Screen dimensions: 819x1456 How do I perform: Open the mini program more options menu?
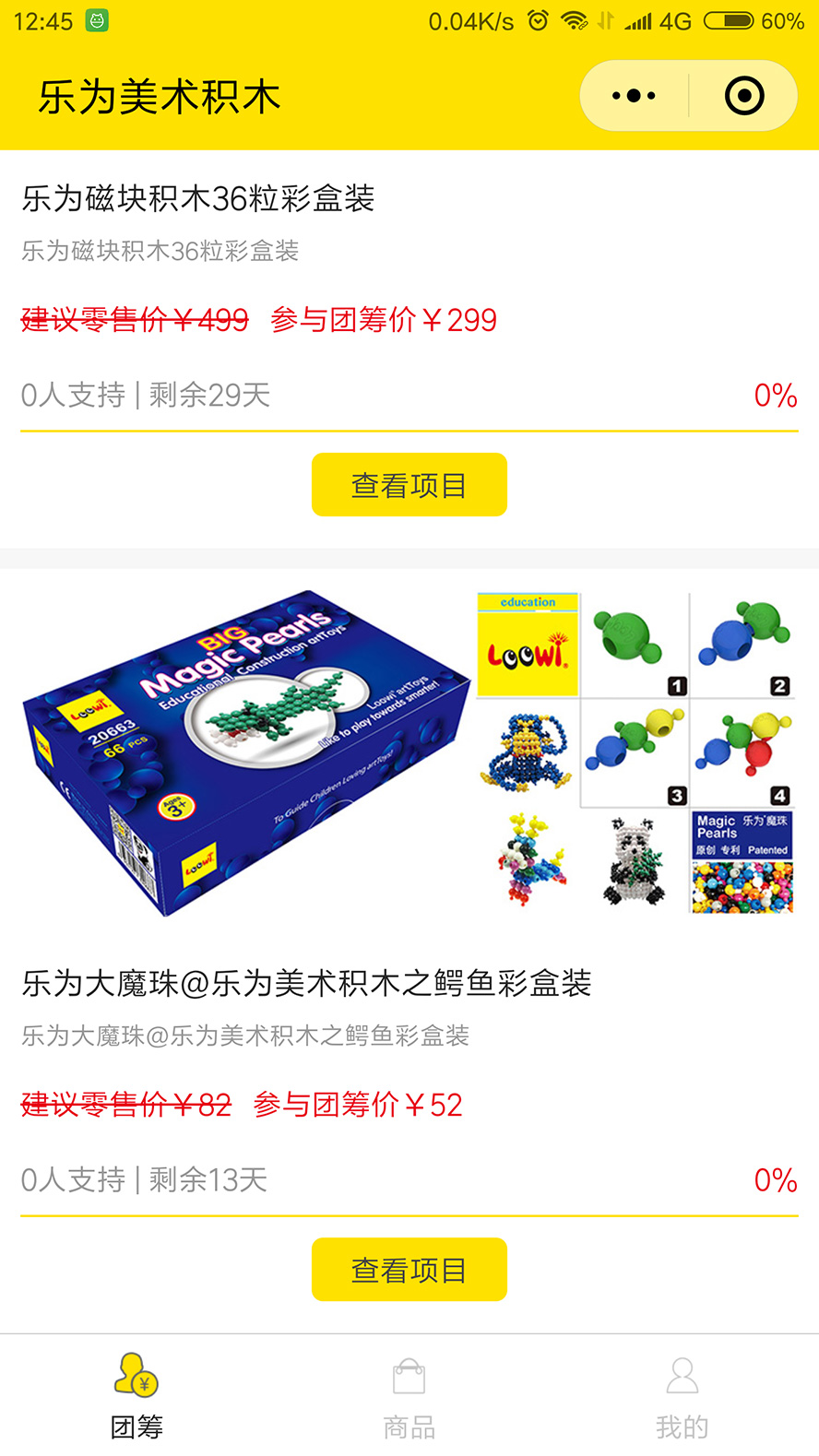(634, 96)
